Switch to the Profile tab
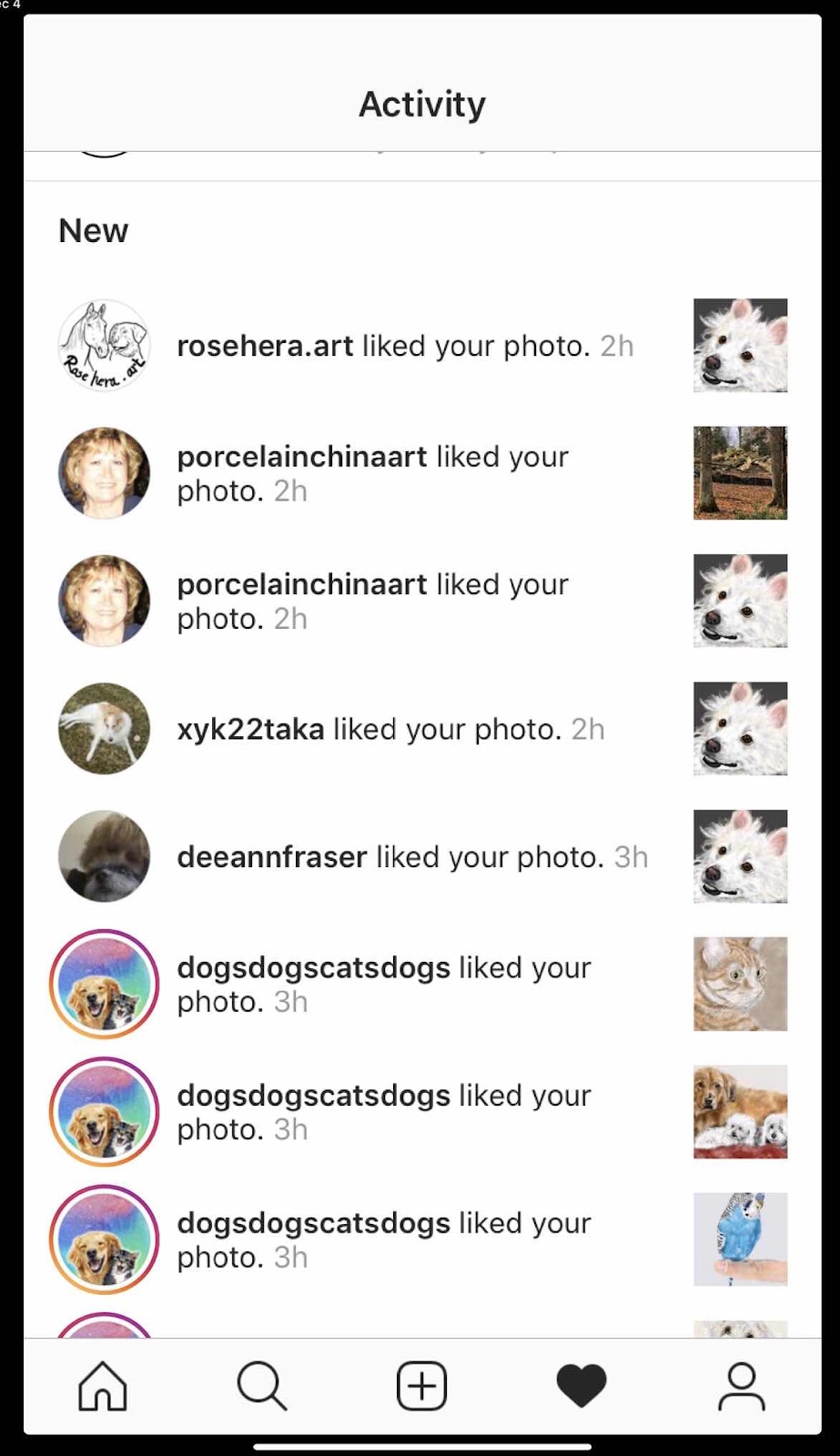 742,1386
